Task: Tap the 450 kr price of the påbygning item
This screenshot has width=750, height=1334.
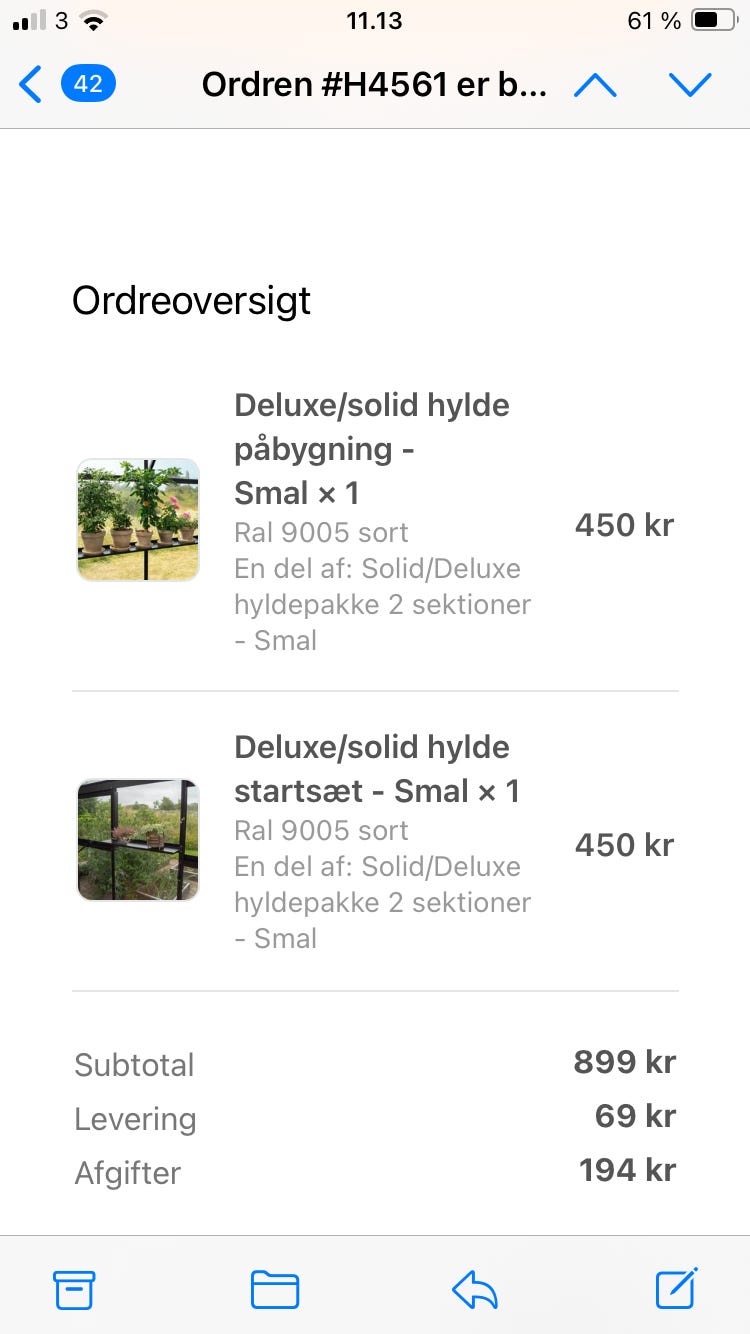Action: tap(622, 524)
